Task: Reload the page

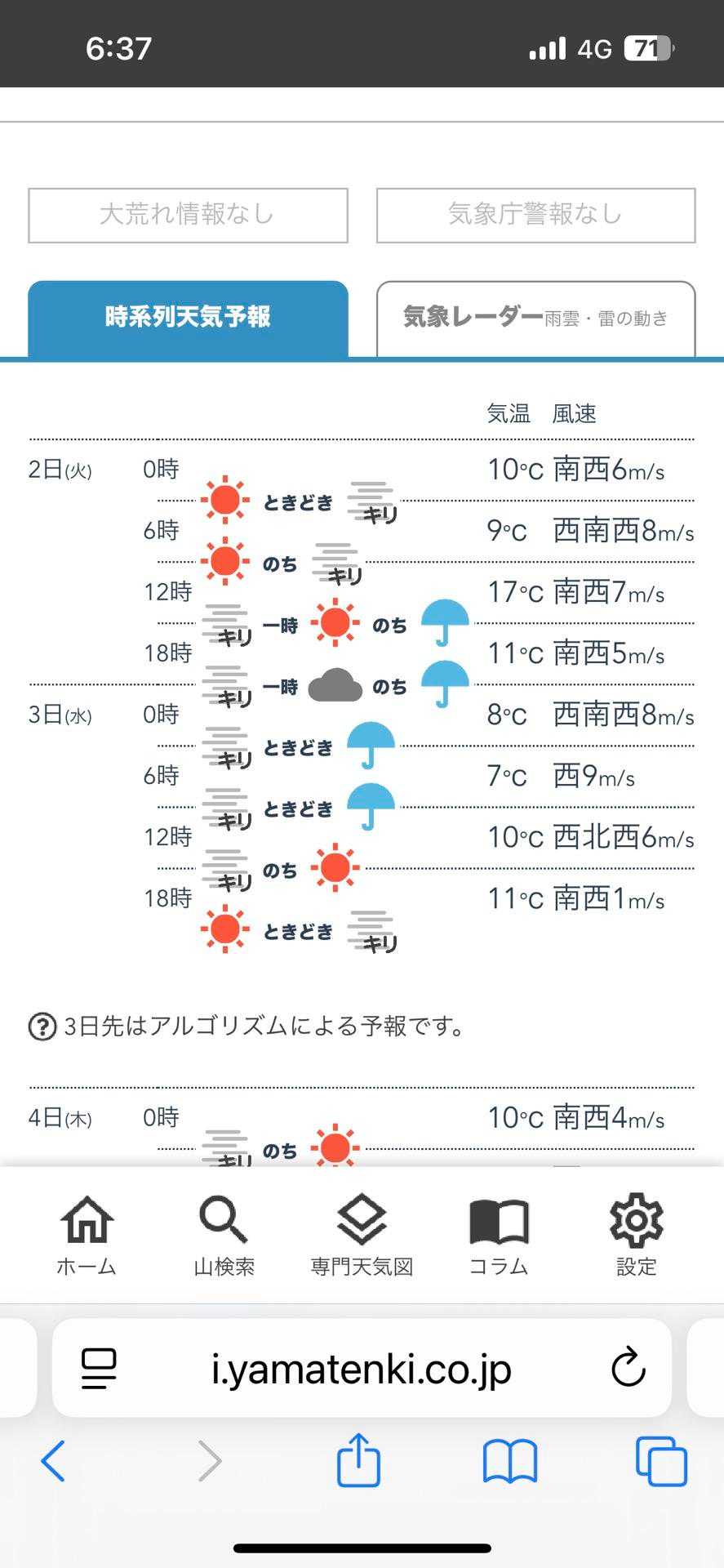Action: [629, 1369]
